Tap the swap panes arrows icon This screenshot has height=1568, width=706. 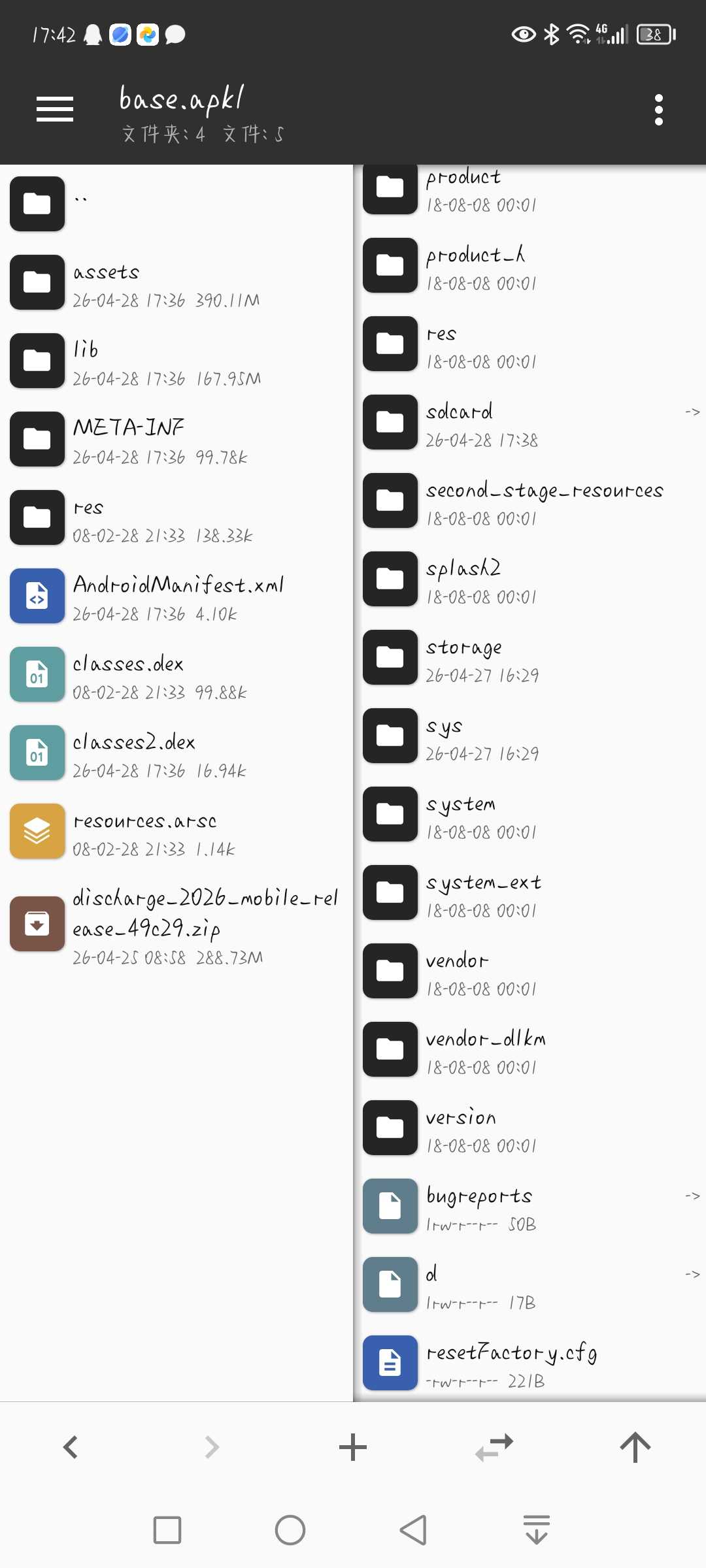(494, 1447)
